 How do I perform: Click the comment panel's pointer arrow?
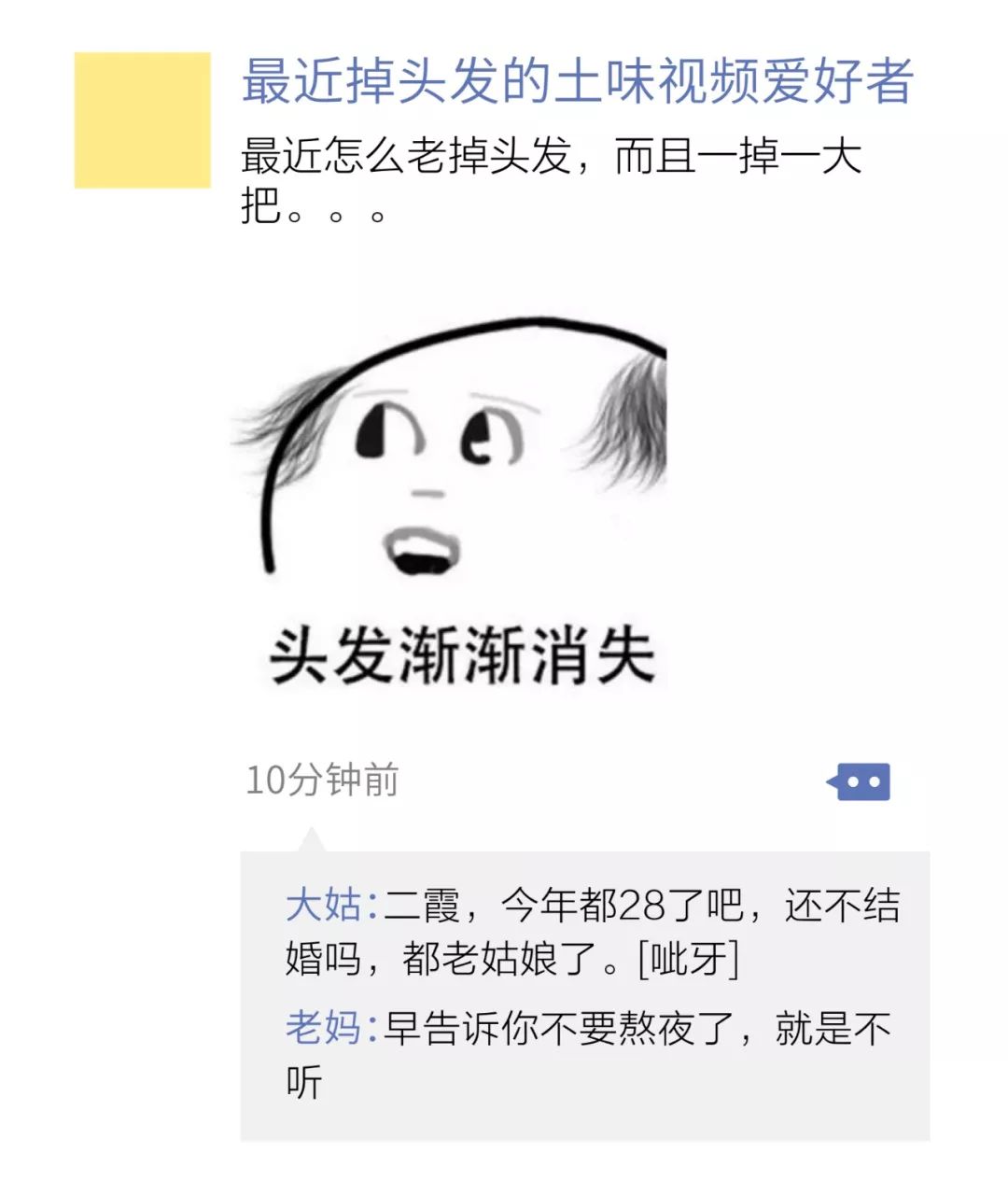tap(313, 840)
